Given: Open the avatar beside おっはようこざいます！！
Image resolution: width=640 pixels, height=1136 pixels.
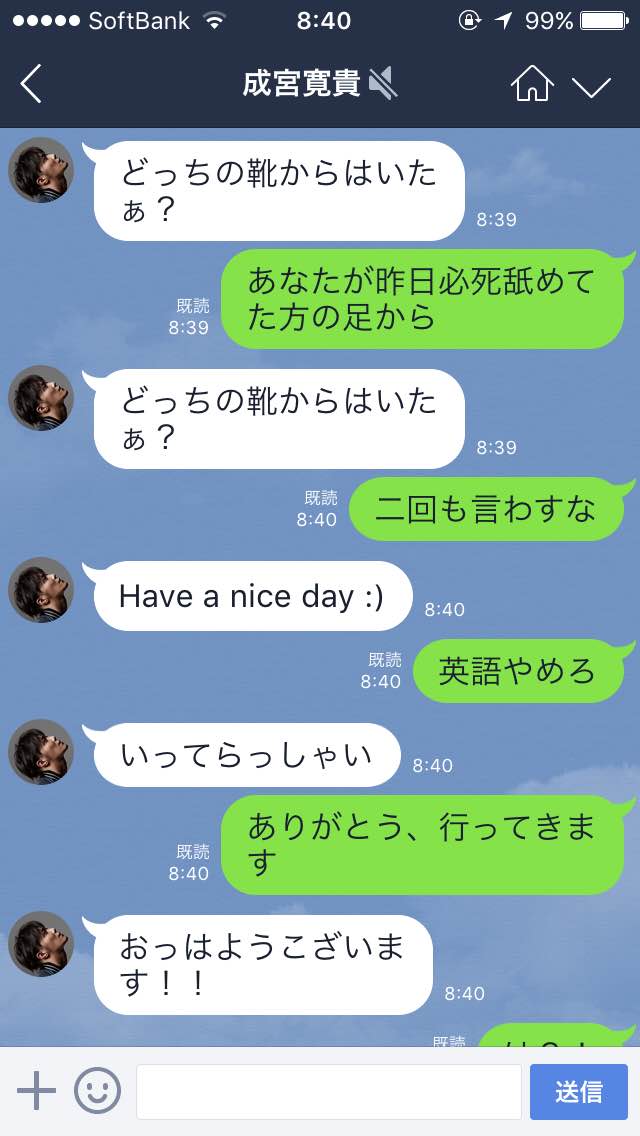Looking at the screenshot, I should pyautogui.click(x=41, y=944).
